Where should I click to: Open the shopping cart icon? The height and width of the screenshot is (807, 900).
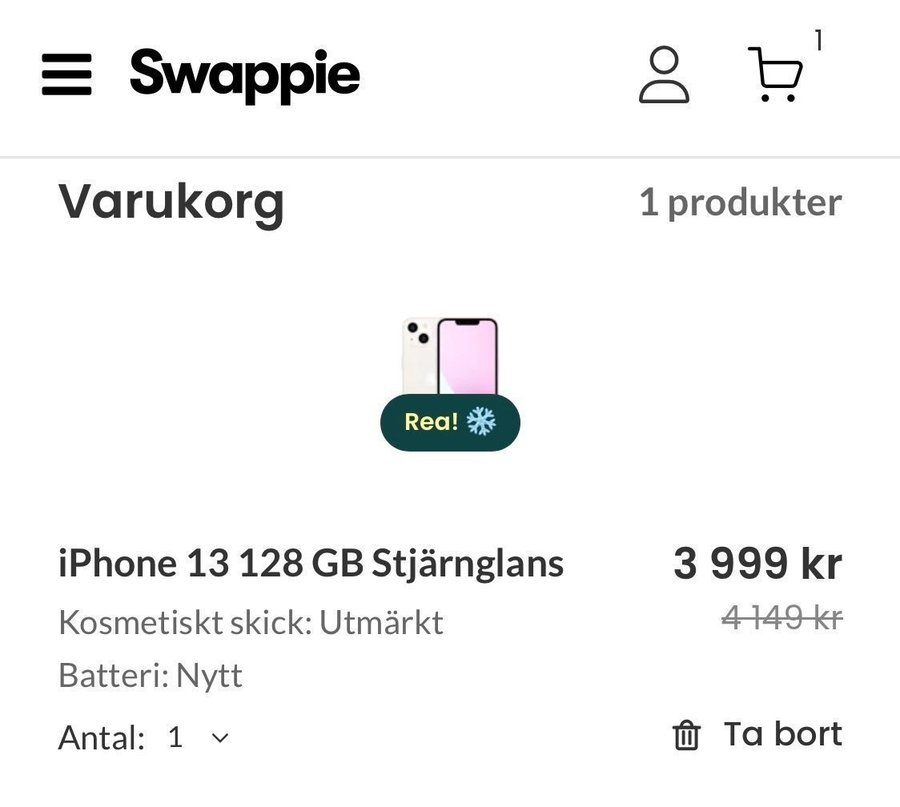(x=776, y=75)
